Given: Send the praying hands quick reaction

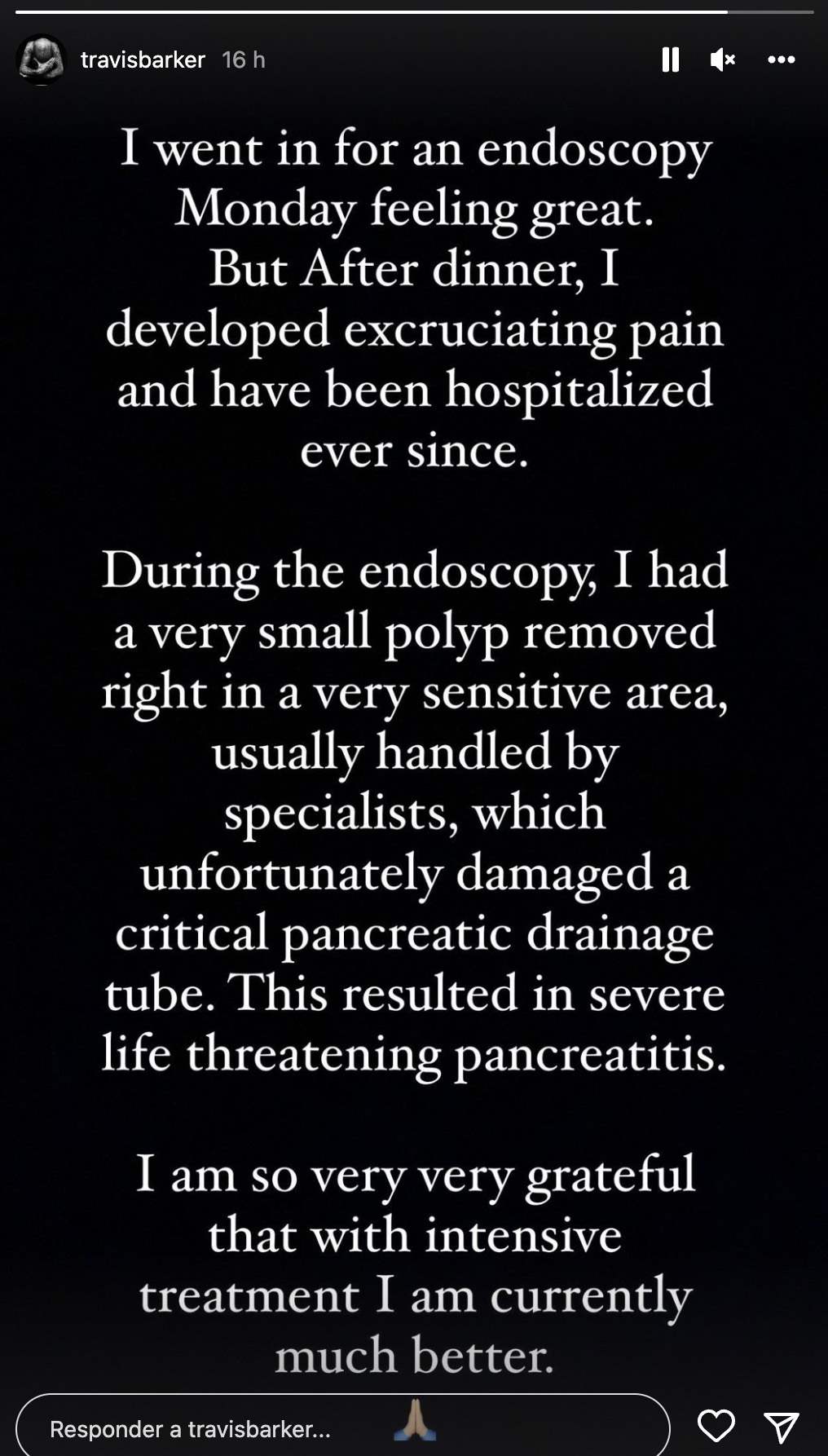Looking at the screenshot, I should (415, 1421).
